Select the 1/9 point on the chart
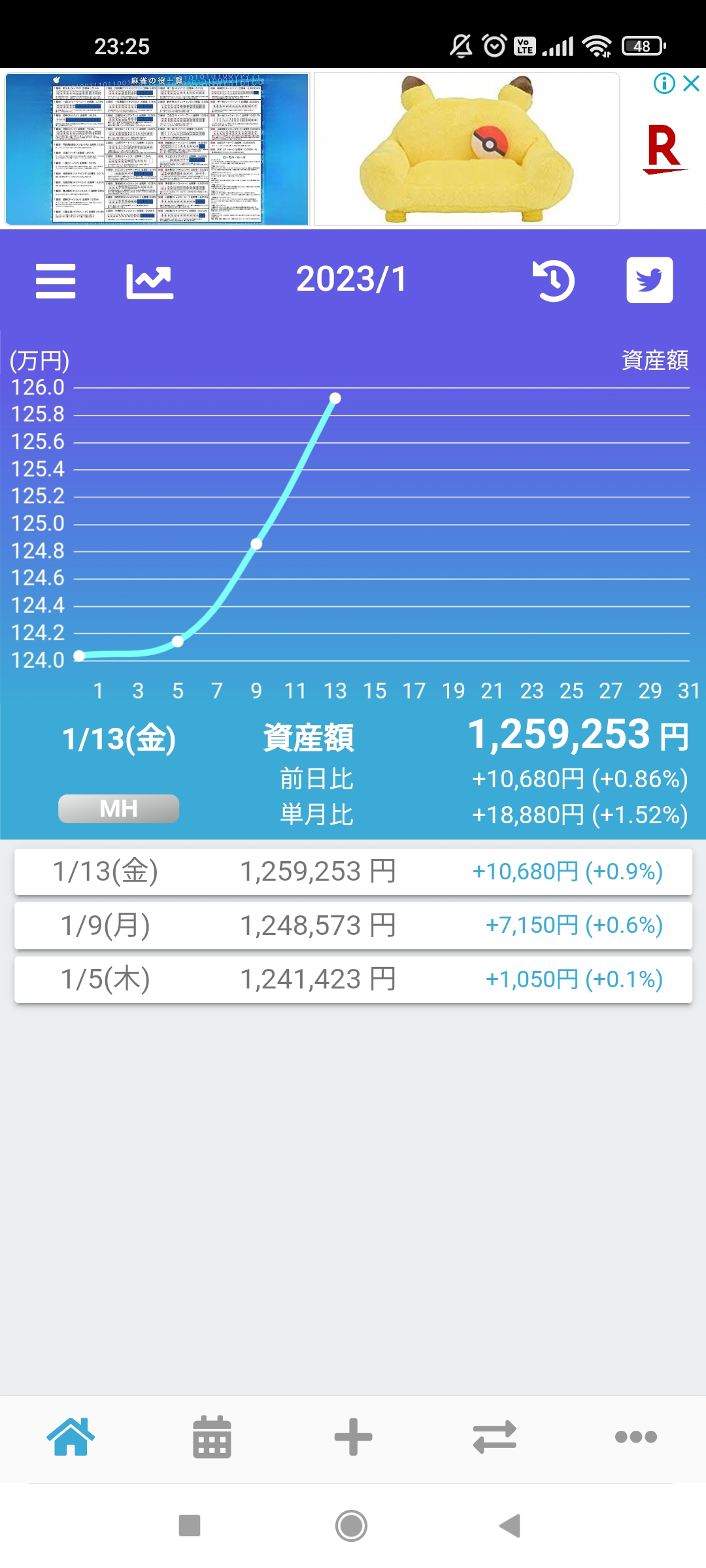Screen dimensions: 706x1568 coord(256,544)
